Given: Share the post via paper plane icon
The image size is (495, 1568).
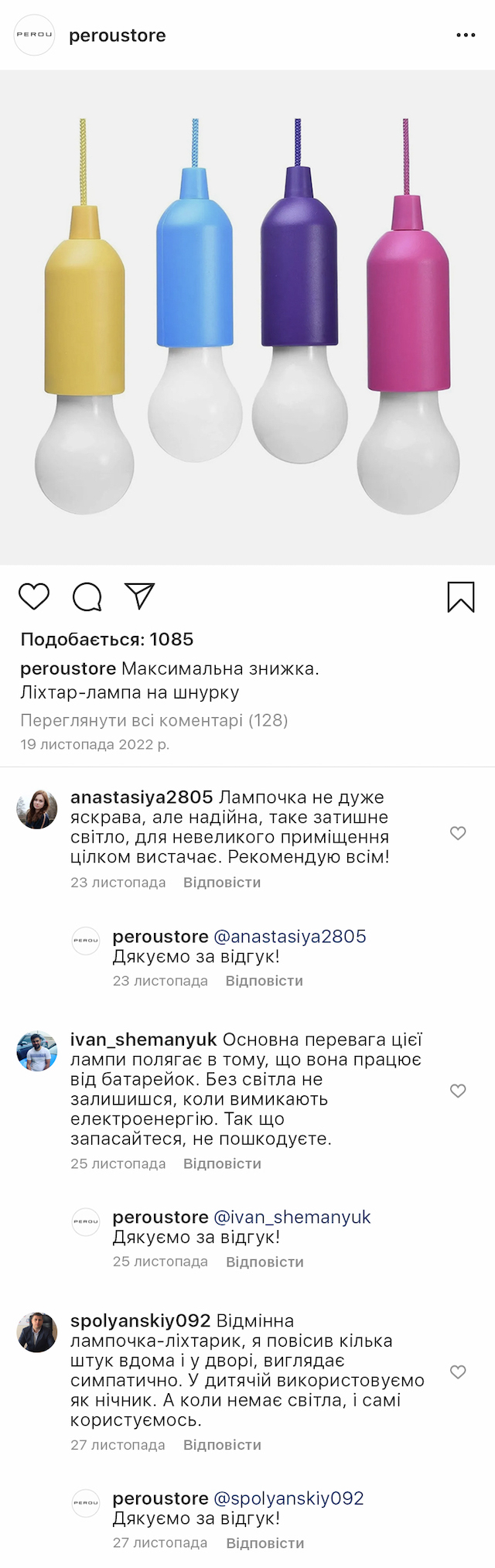Looking at the screenshot, I should [140, 596].
